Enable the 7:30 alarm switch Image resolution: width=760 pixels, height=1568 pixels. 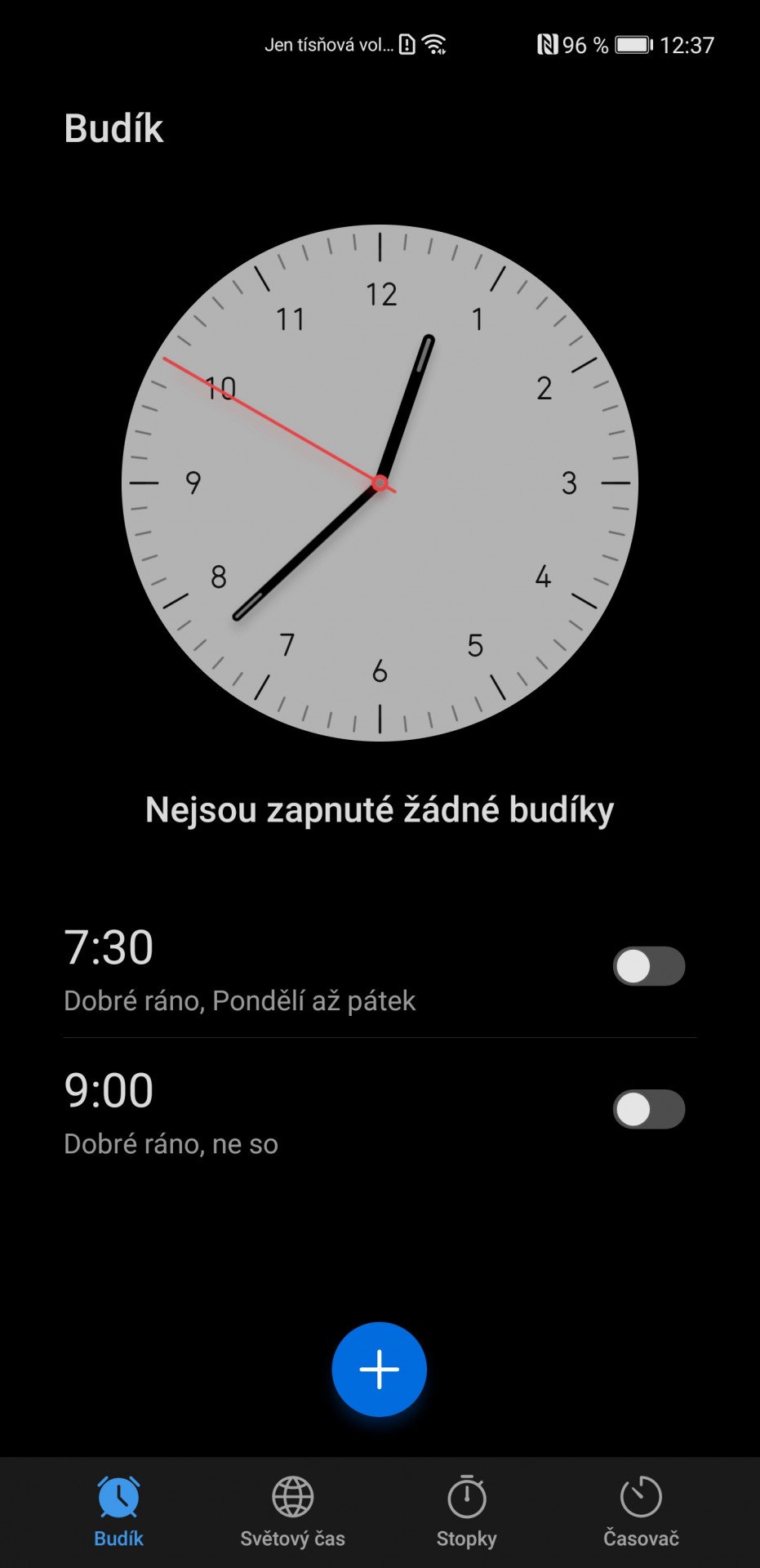(x=649, y=966)
